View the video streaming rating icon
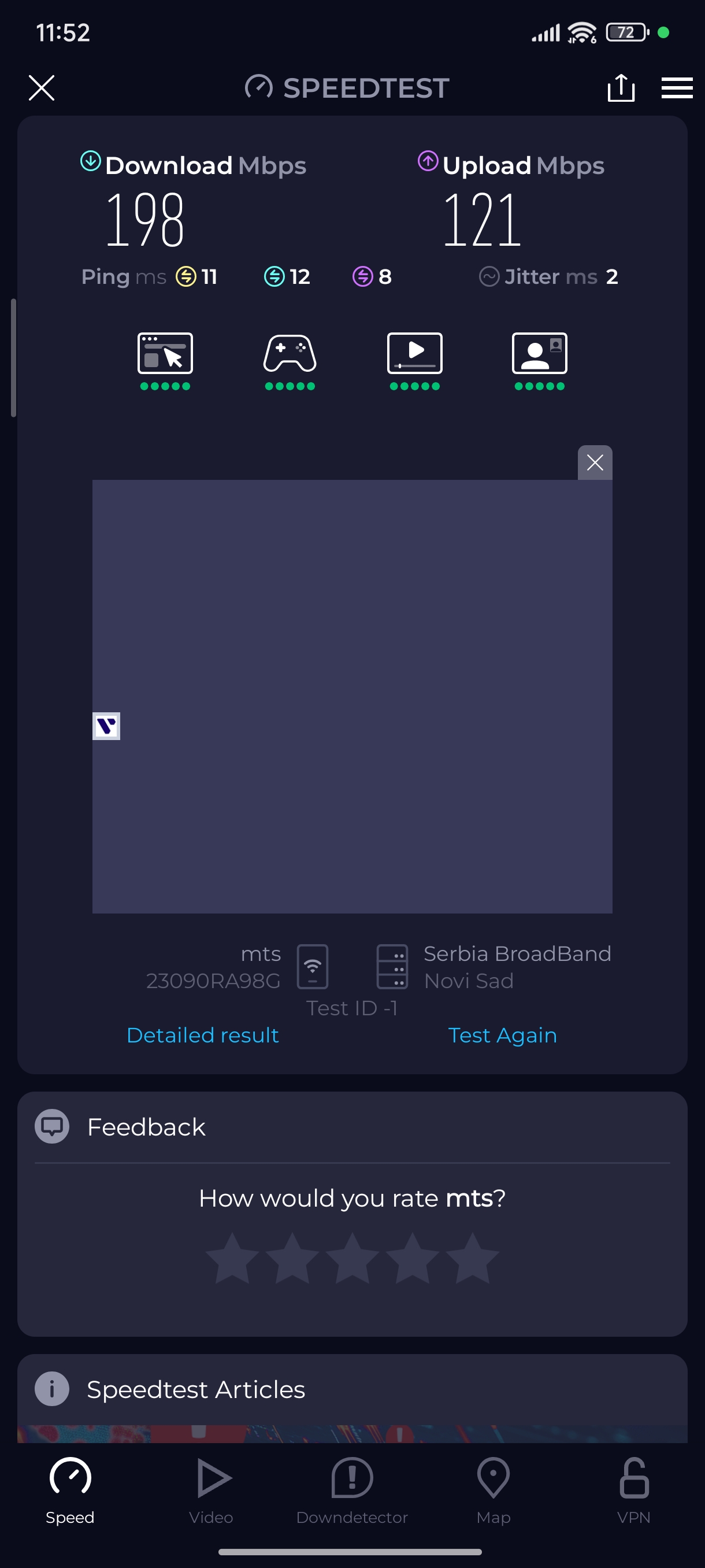The height and width of the screenshot is (1568, 705). click(415, 354)
